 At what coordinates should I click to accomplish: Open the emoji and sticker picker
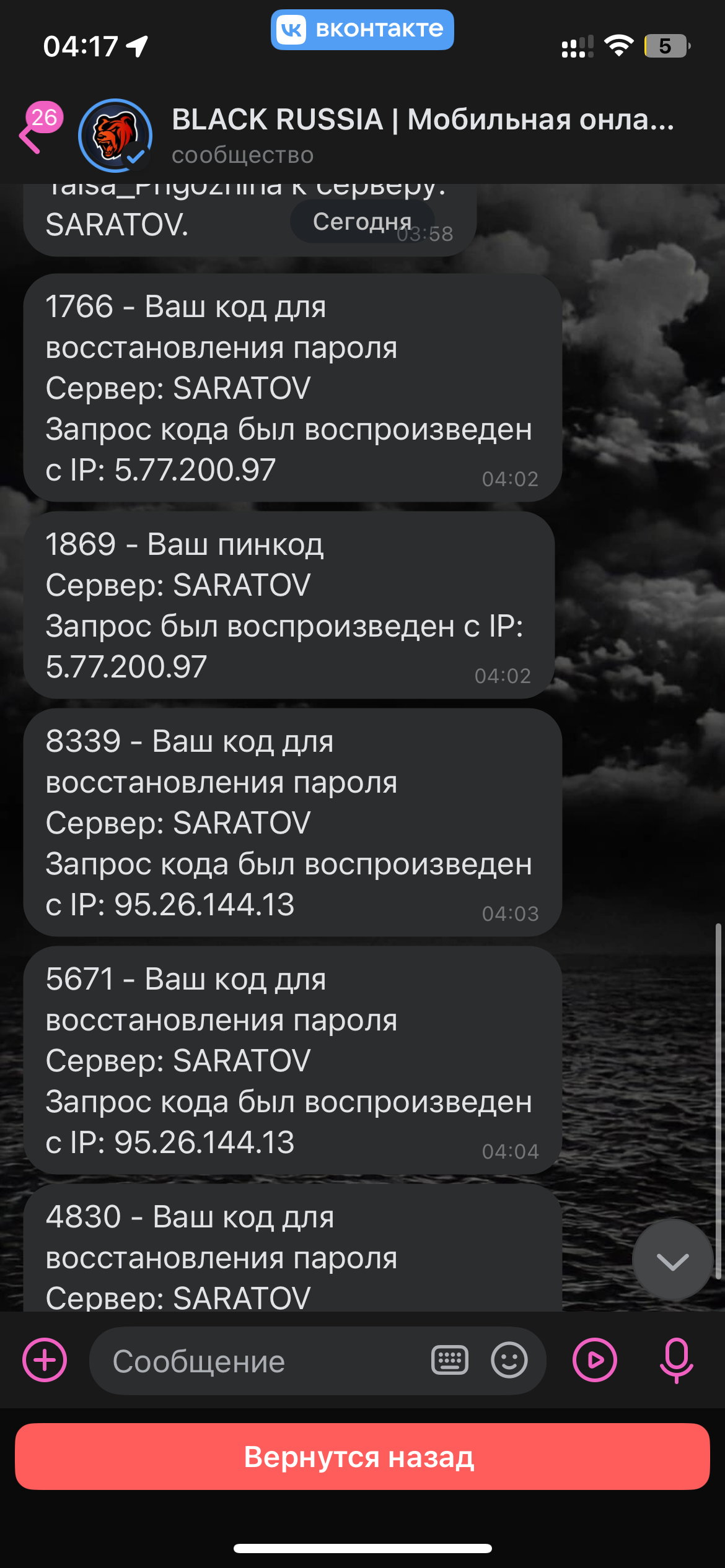click(x=509, y=1361)
